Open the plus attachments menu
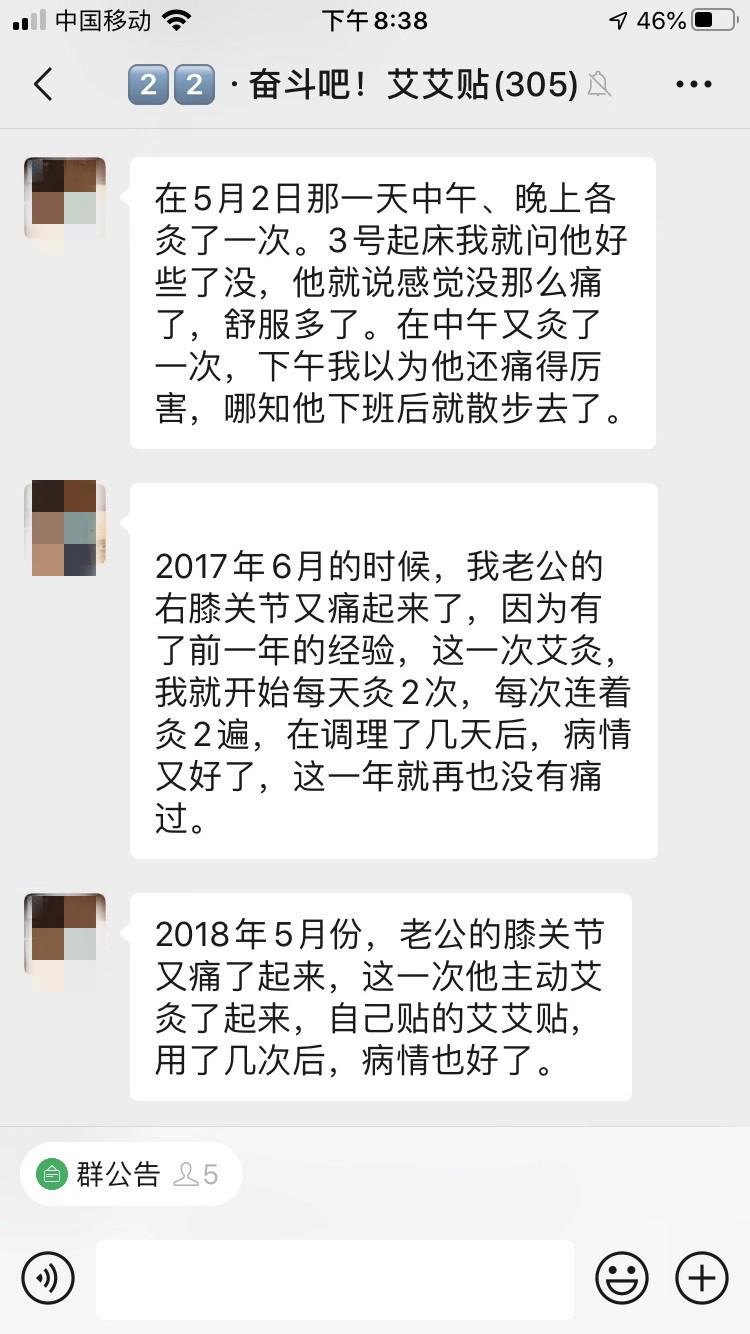Viewport: 750px width, 1334px height. [702, 1278]
